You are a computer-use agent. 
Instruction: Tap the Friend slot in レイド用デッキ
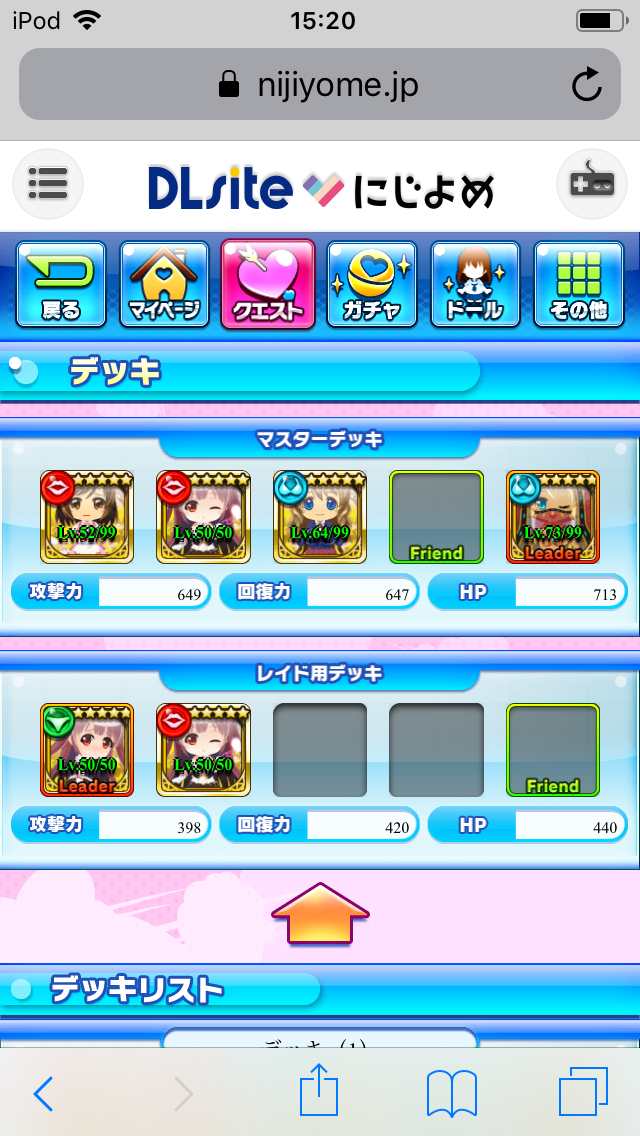tap(553, 750)
